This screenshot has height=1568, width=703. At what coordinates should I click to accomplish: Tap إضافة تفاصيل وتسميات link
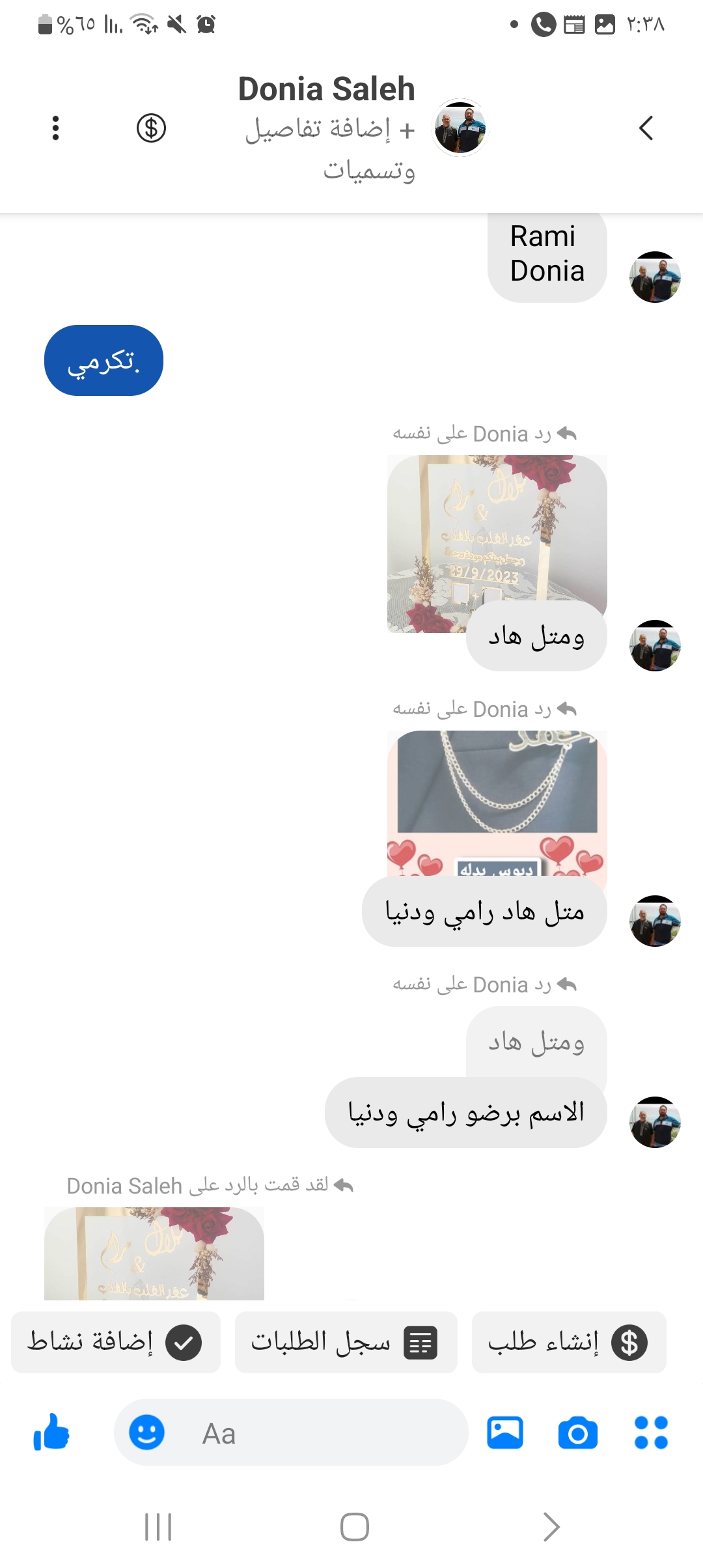330,149
